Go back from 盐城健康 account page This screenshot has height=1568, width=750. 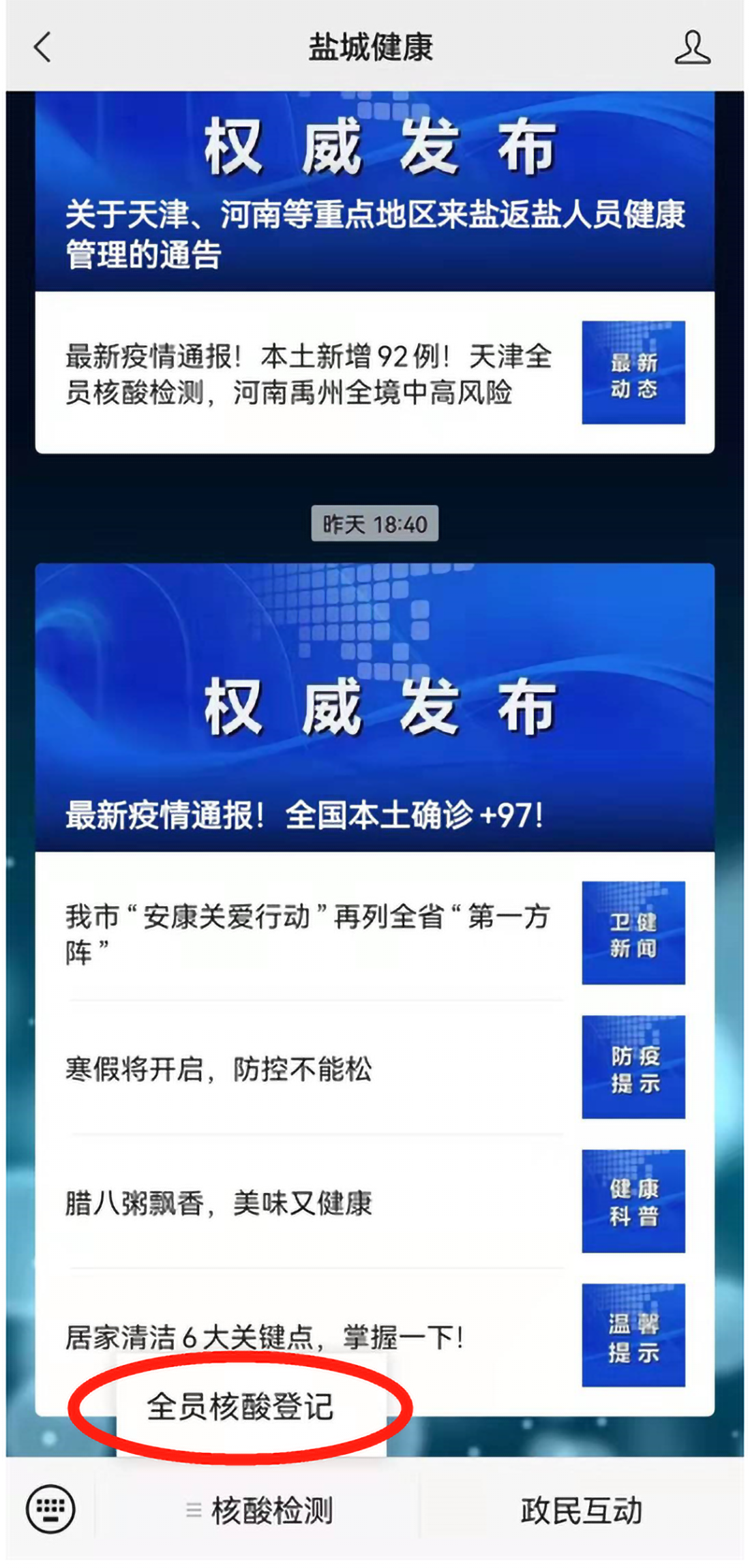pos(42,48)
